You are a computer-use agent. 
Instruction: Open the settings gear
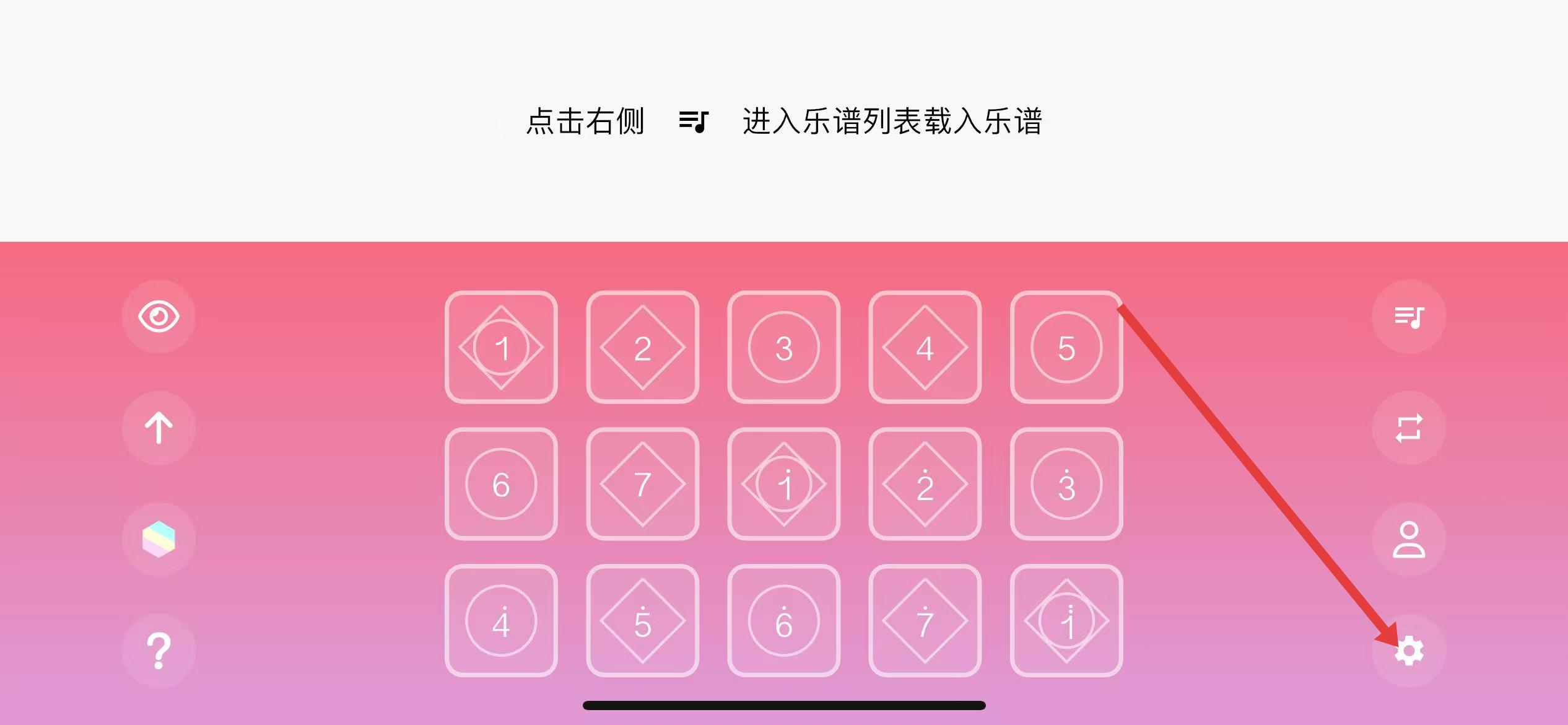(x=1409, y=651)
